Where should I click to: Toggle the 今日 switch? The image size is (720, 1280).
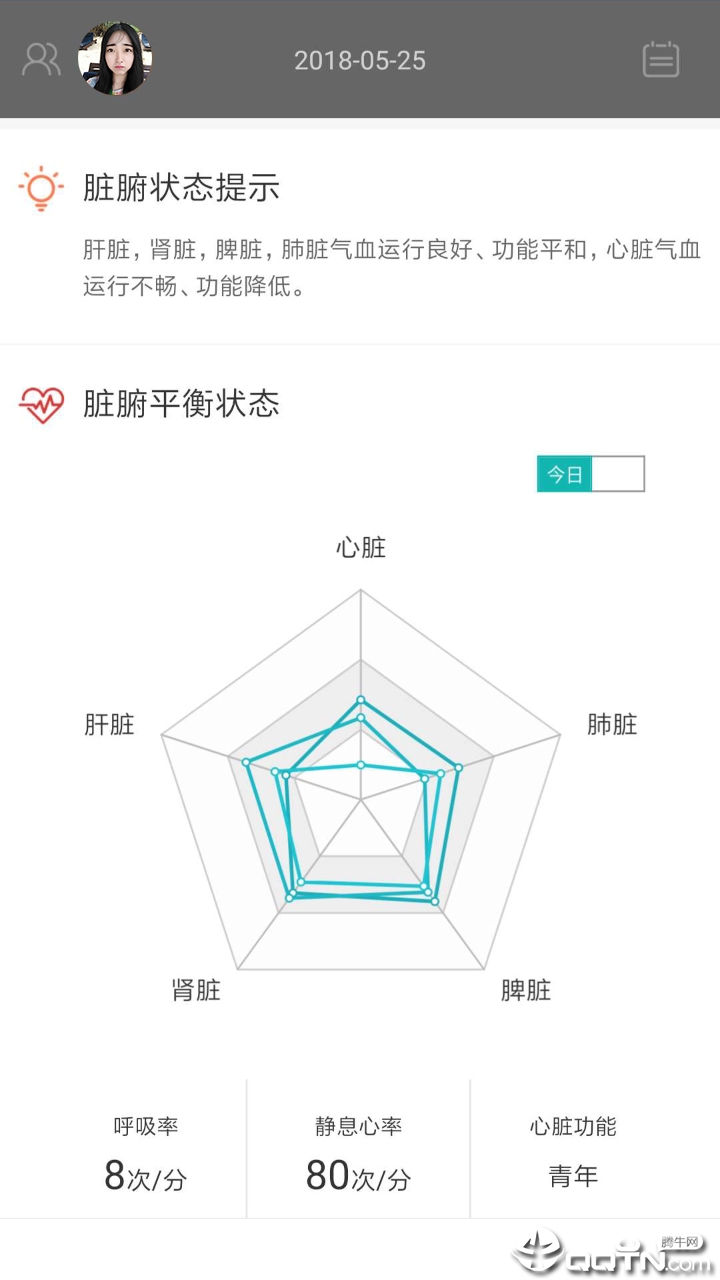(591, 474)
